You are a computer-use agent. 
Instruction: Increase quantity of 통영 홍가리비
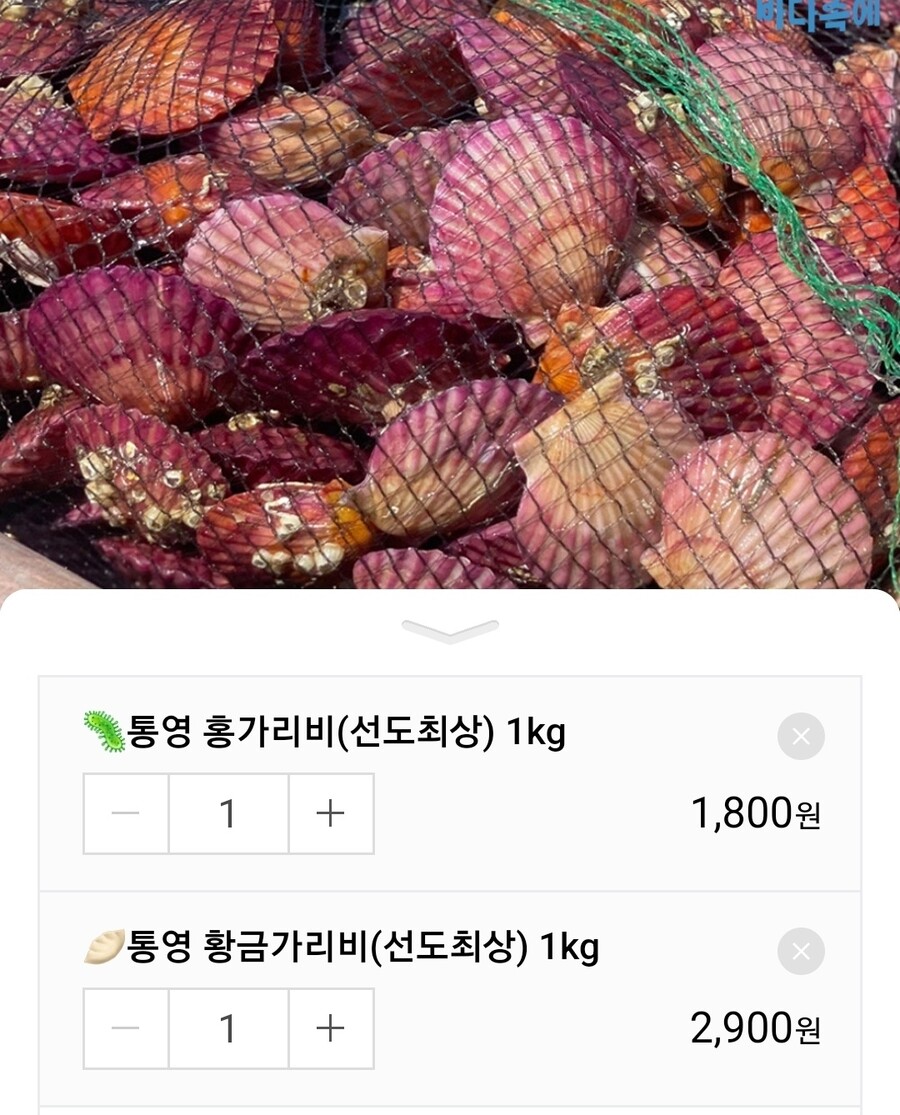point(331,814)
